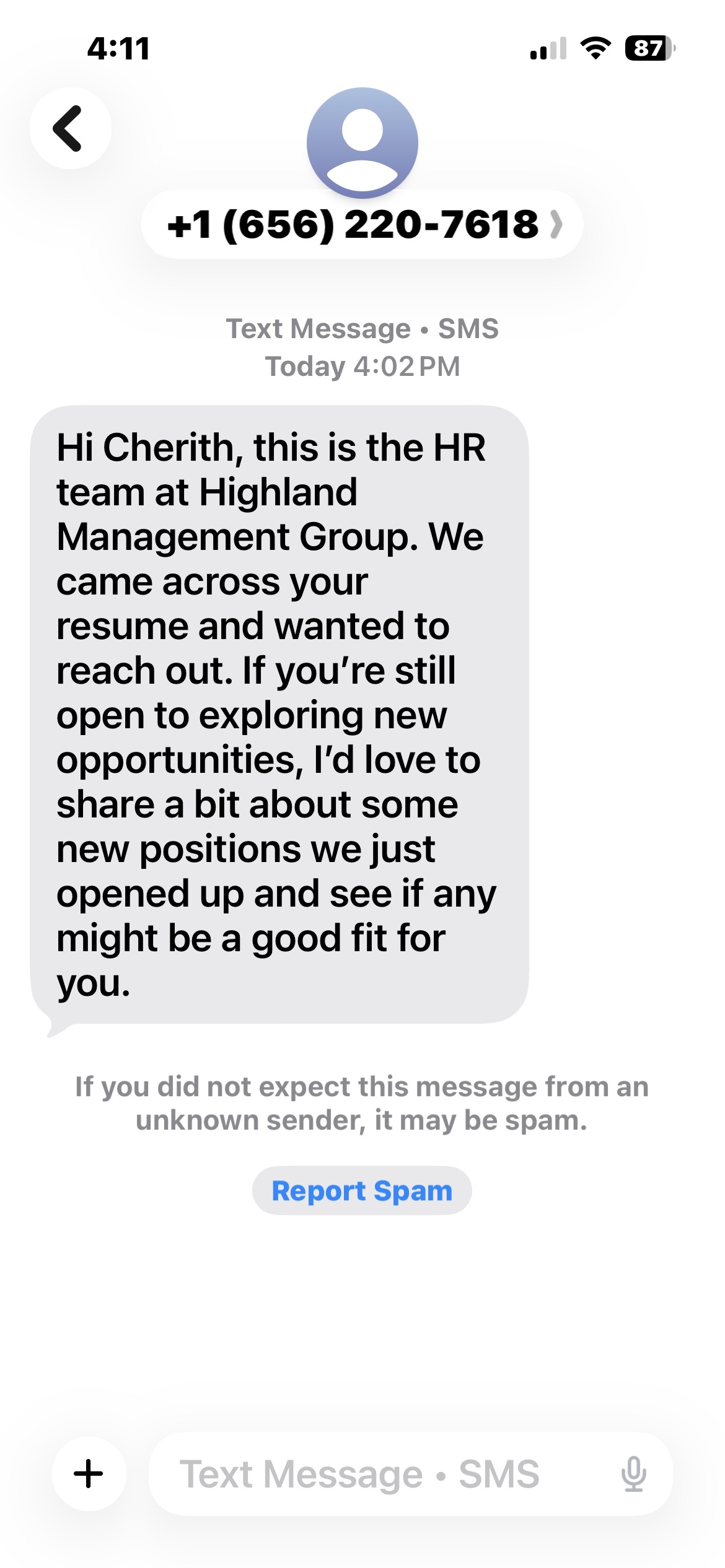725x1568 pixels.
Task: Go back to the messages list
Action: pyautogui.click(x=70, y=128)
